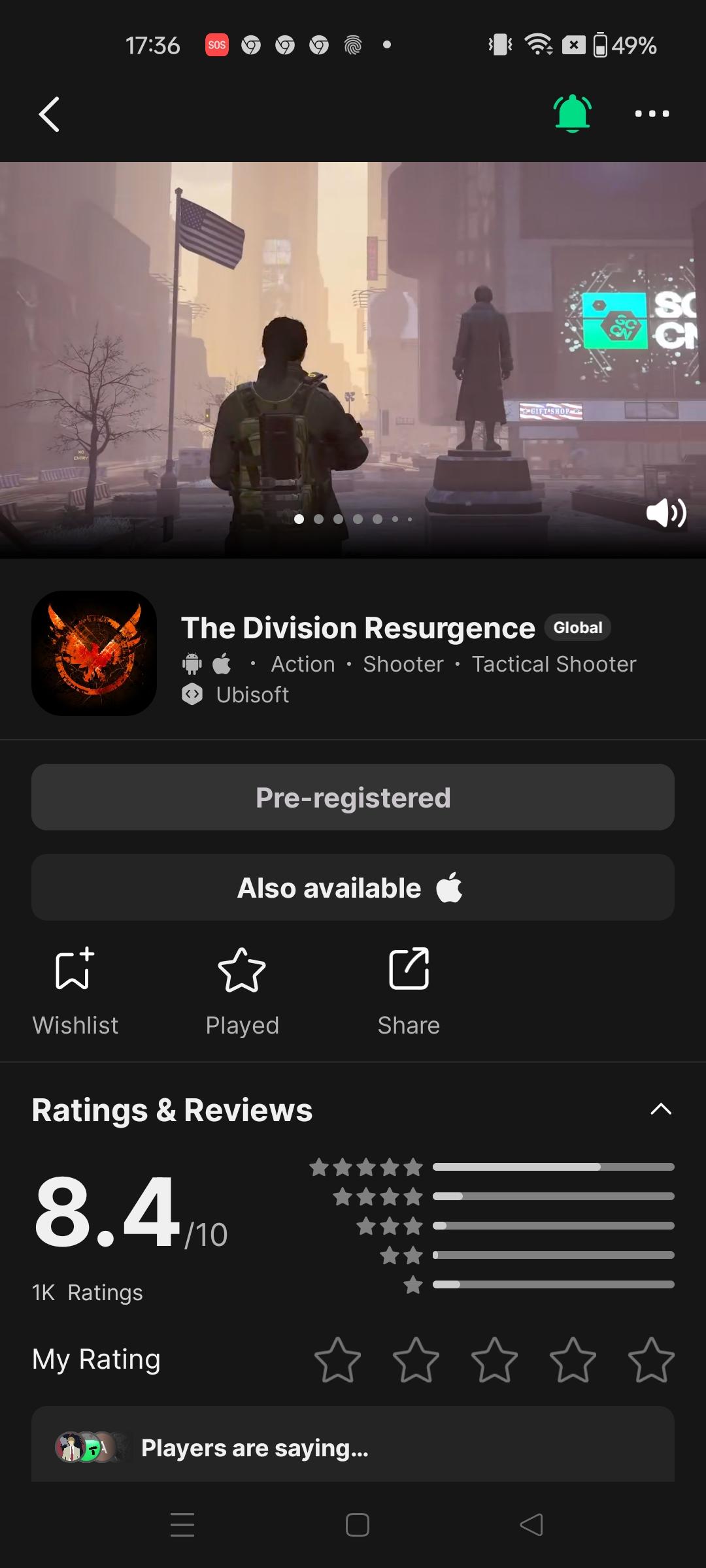Screen dimensions: 706x1568
Task: Collapse the Ratings & Reviews section
Action: (661, 1109)
